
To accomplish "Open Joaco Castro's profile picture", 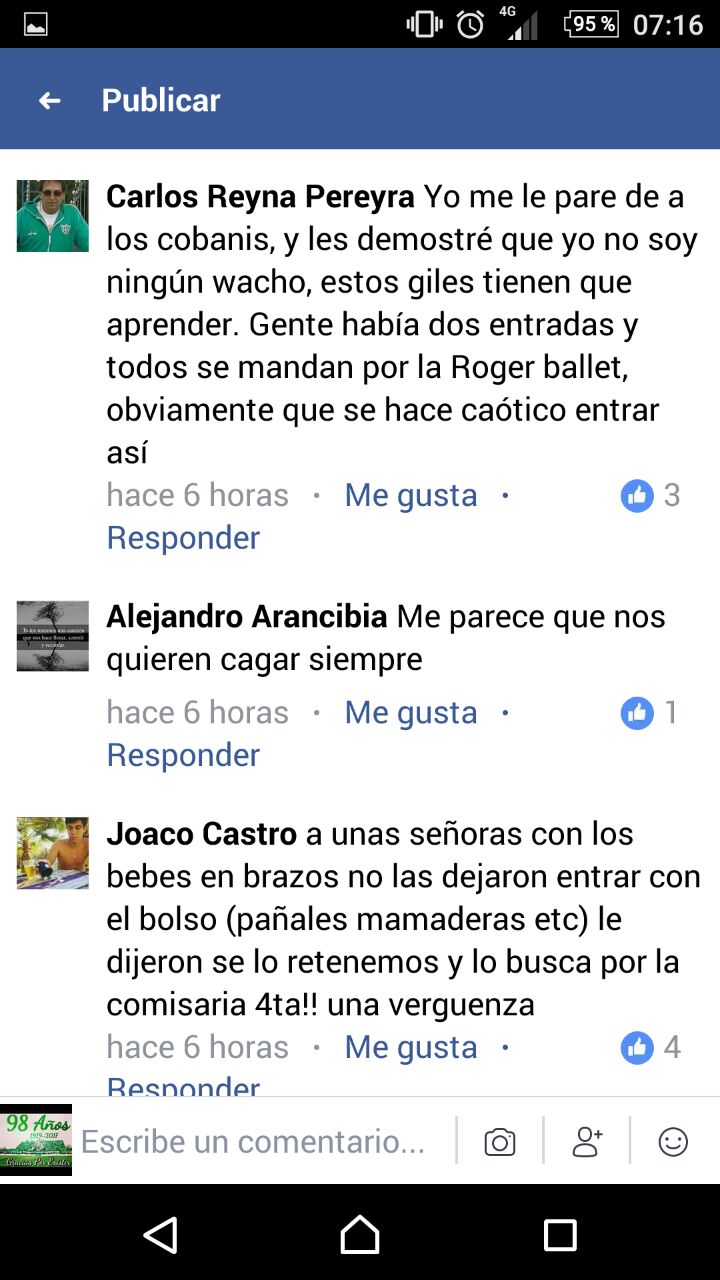I will click(52, 853).
